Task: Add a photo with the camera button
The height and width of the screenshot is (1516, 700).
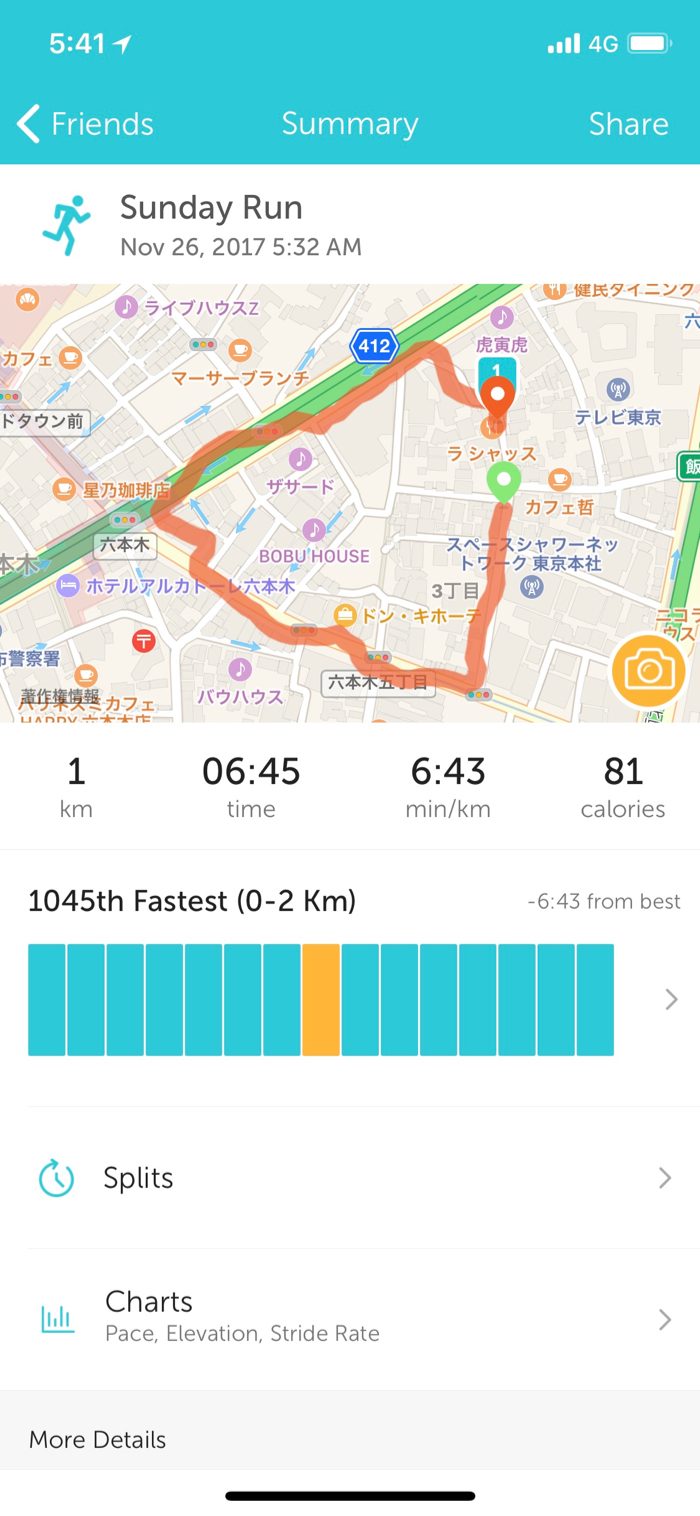Action: click(x=648, y=671)
